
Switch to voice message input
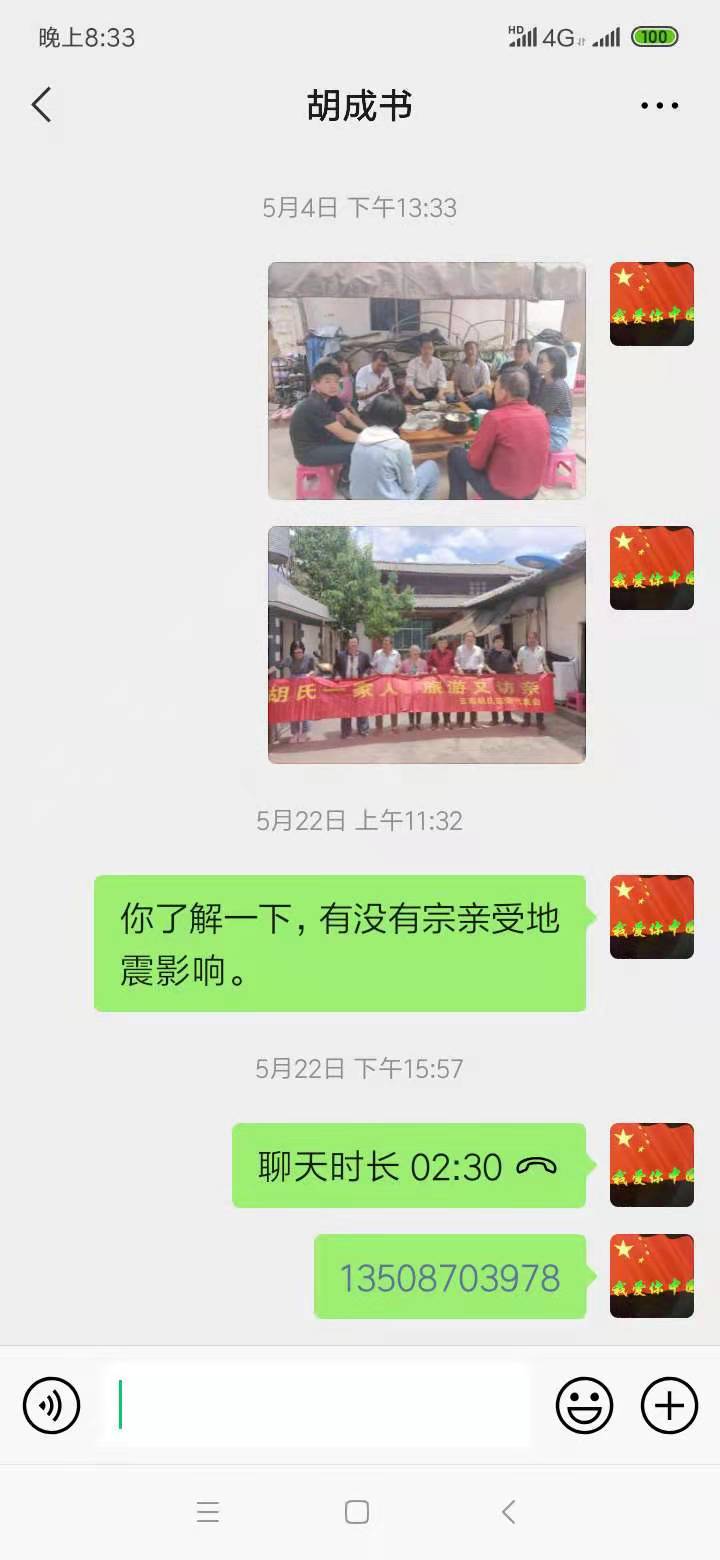51,1406
